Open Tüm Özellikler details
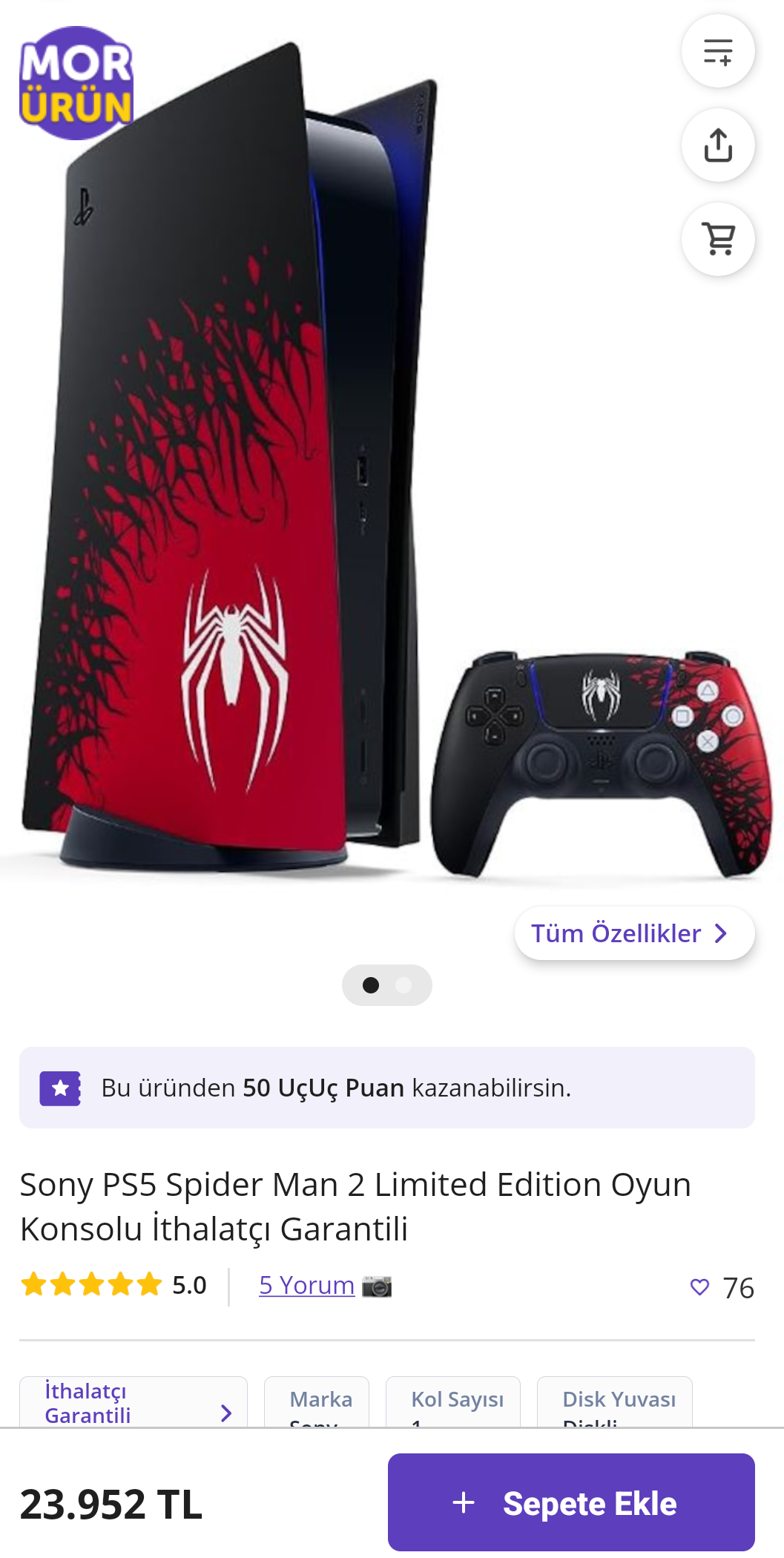This screenshot has height=1558, width=784. coord(634,933)
